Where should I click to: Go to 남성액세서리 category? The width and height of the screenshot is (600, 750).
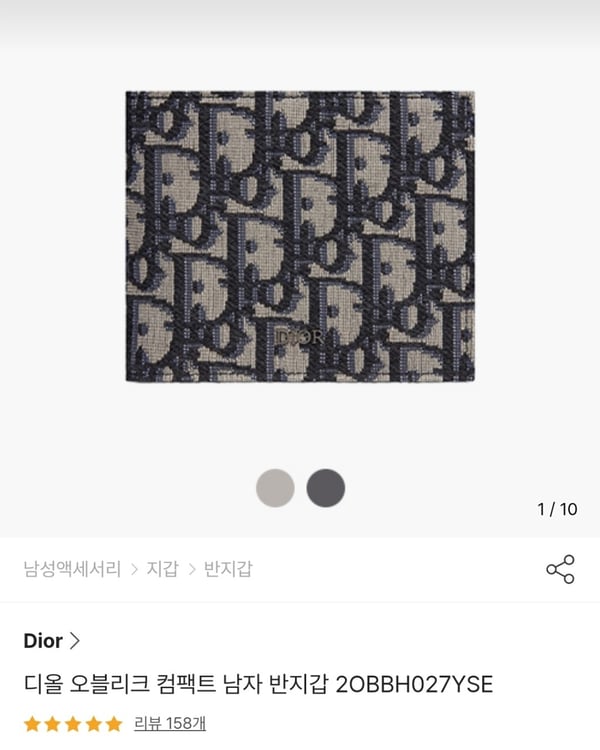tap(72, 569)
